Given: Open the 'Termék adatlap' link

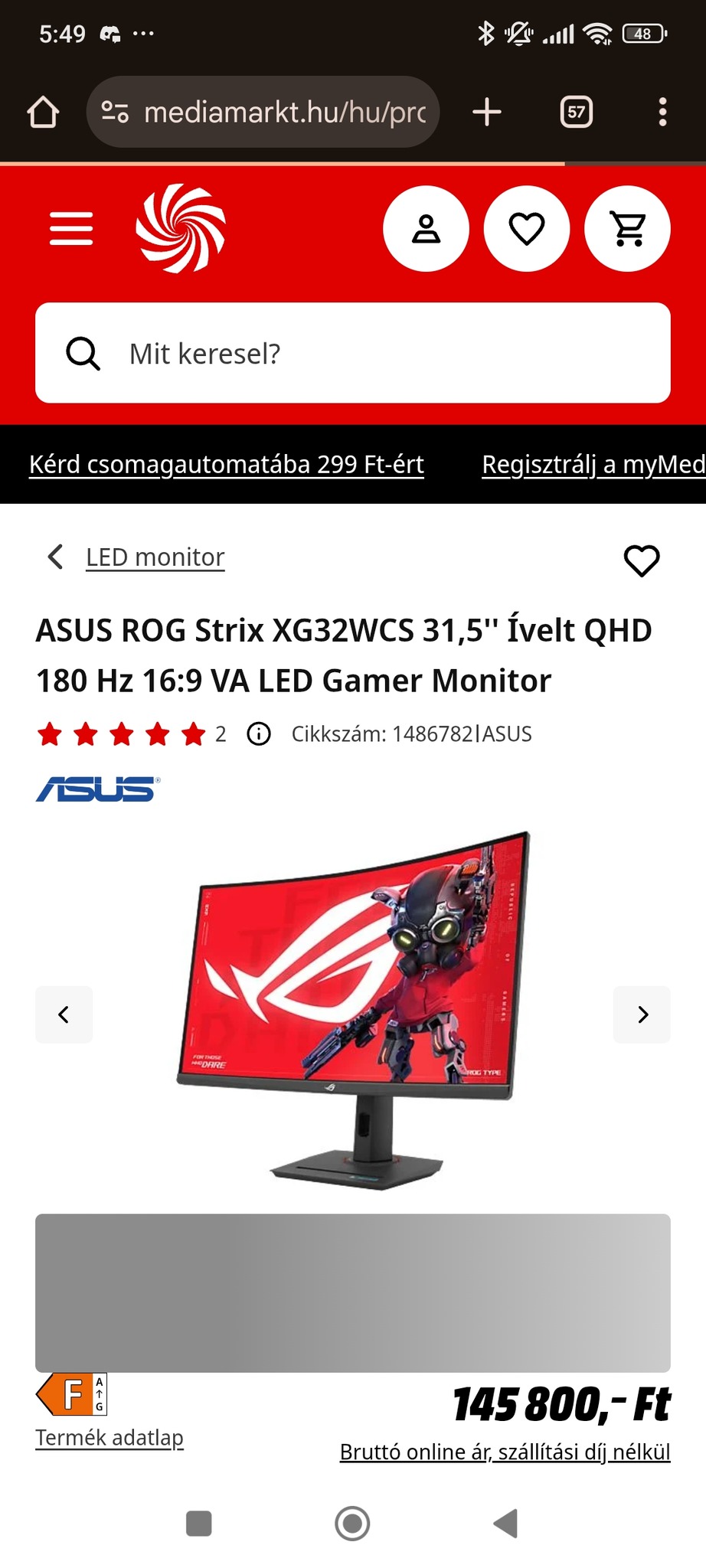Looking at the screenshot, I should coord(109,1437).
